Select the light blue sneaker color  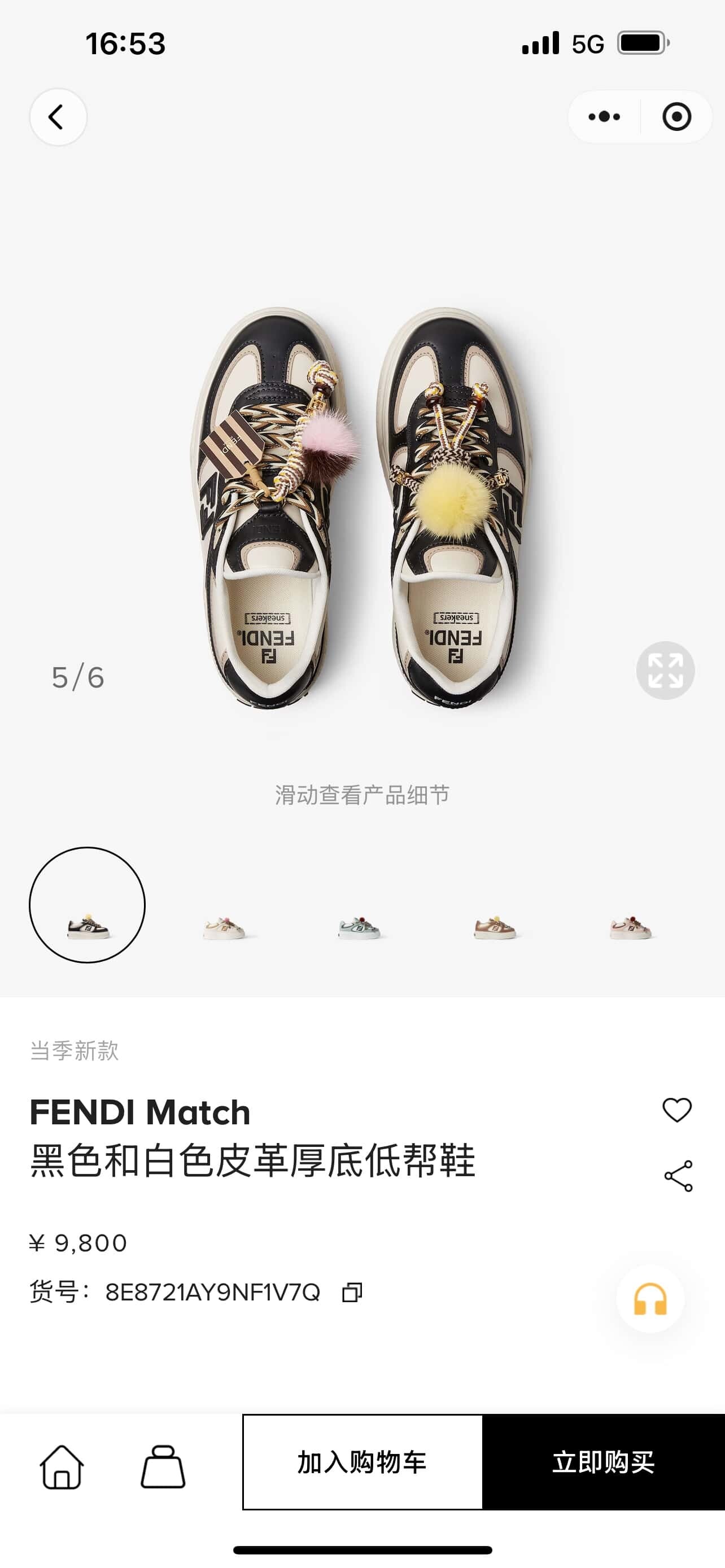pos(359,927)
